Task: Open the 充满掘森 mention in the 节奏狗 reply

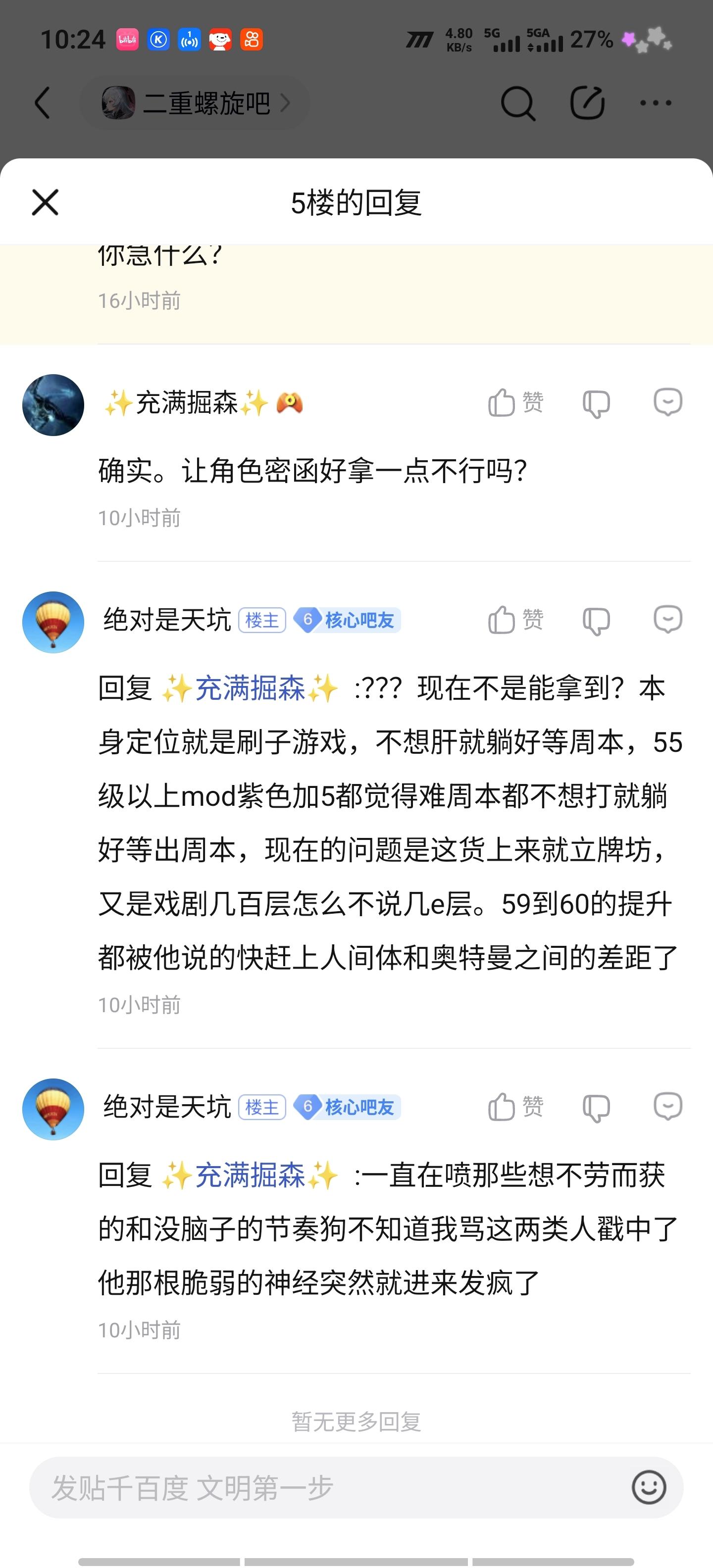Action: coord(250,1176)
